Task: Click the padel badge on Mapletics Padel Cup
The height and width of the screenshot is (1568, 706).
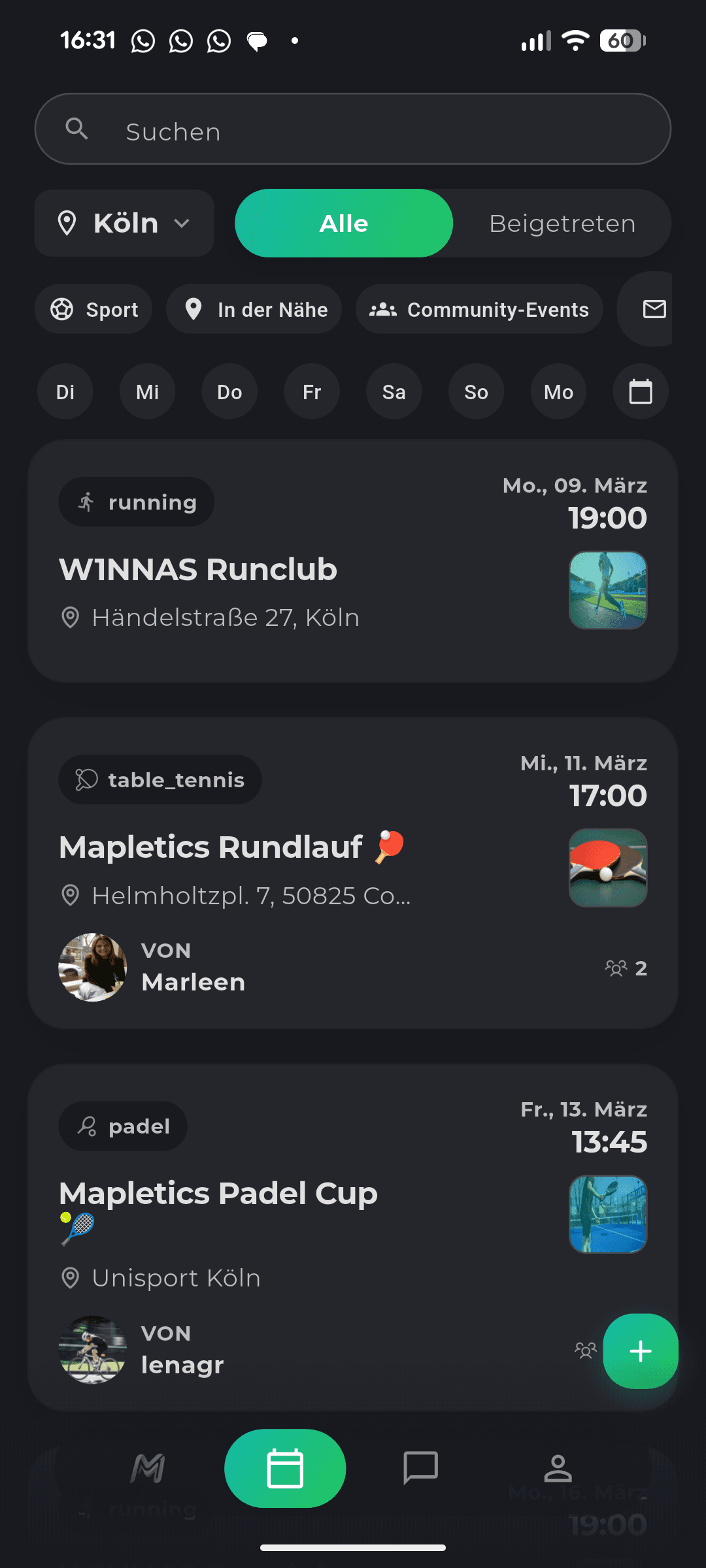Action: (x=122, y=1126)
